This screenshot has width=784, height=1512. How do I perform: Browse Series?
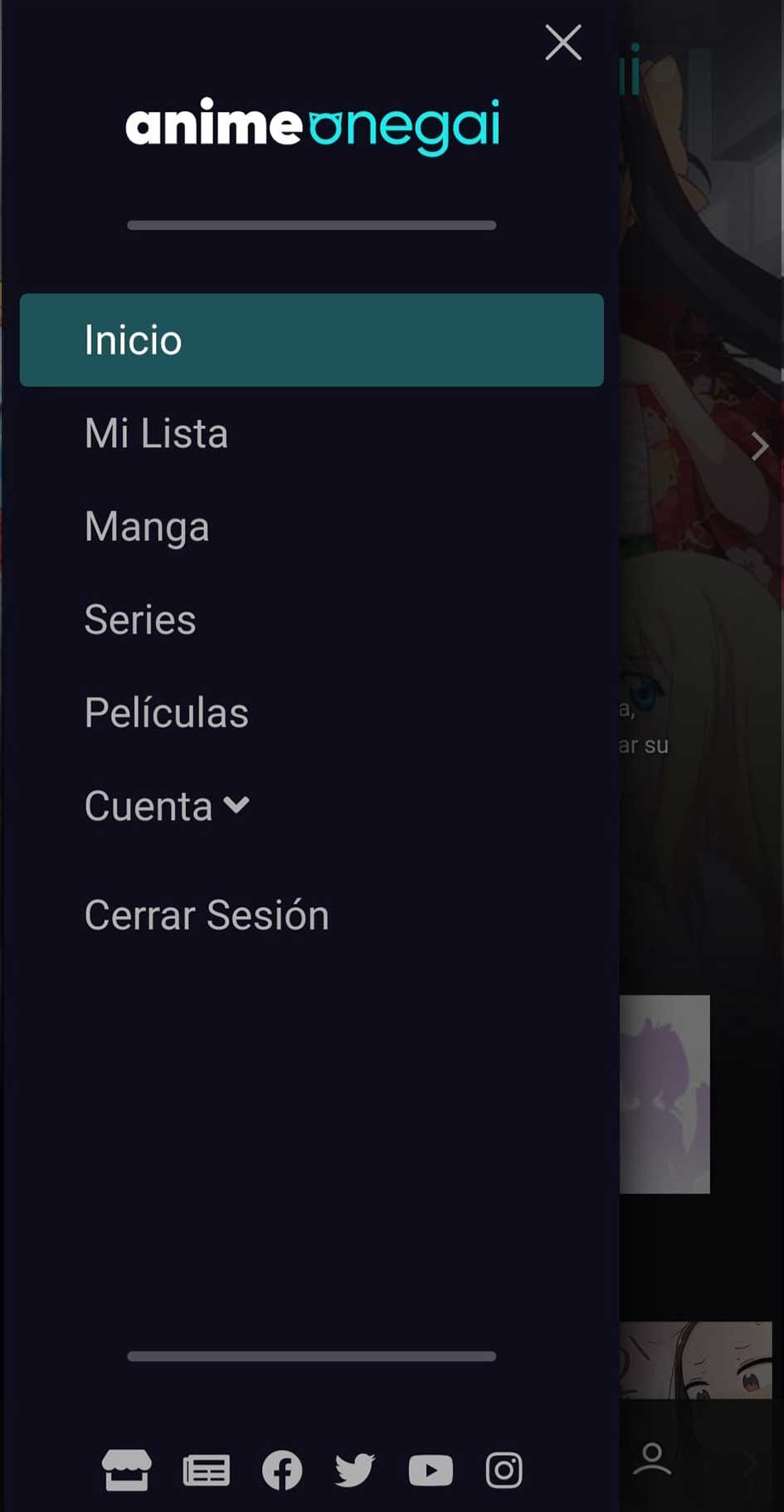point(140,620)
